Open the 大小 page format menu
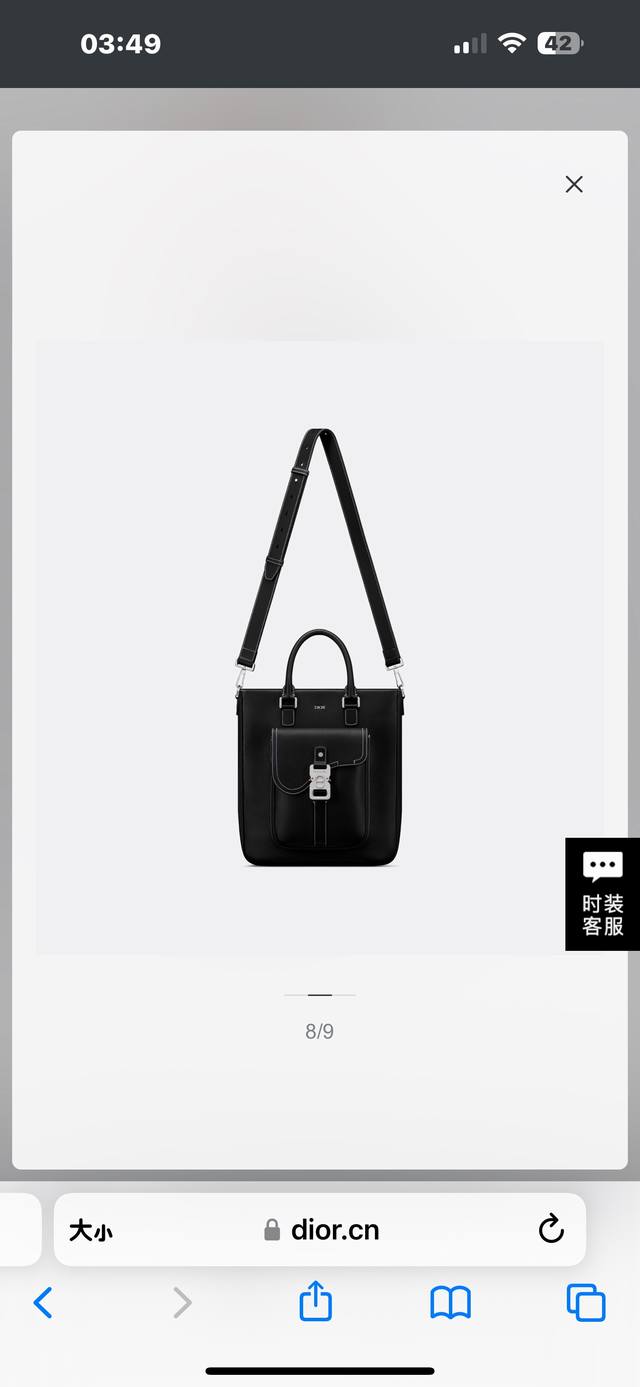The image size is (640, 1387). pos(90,1230)
